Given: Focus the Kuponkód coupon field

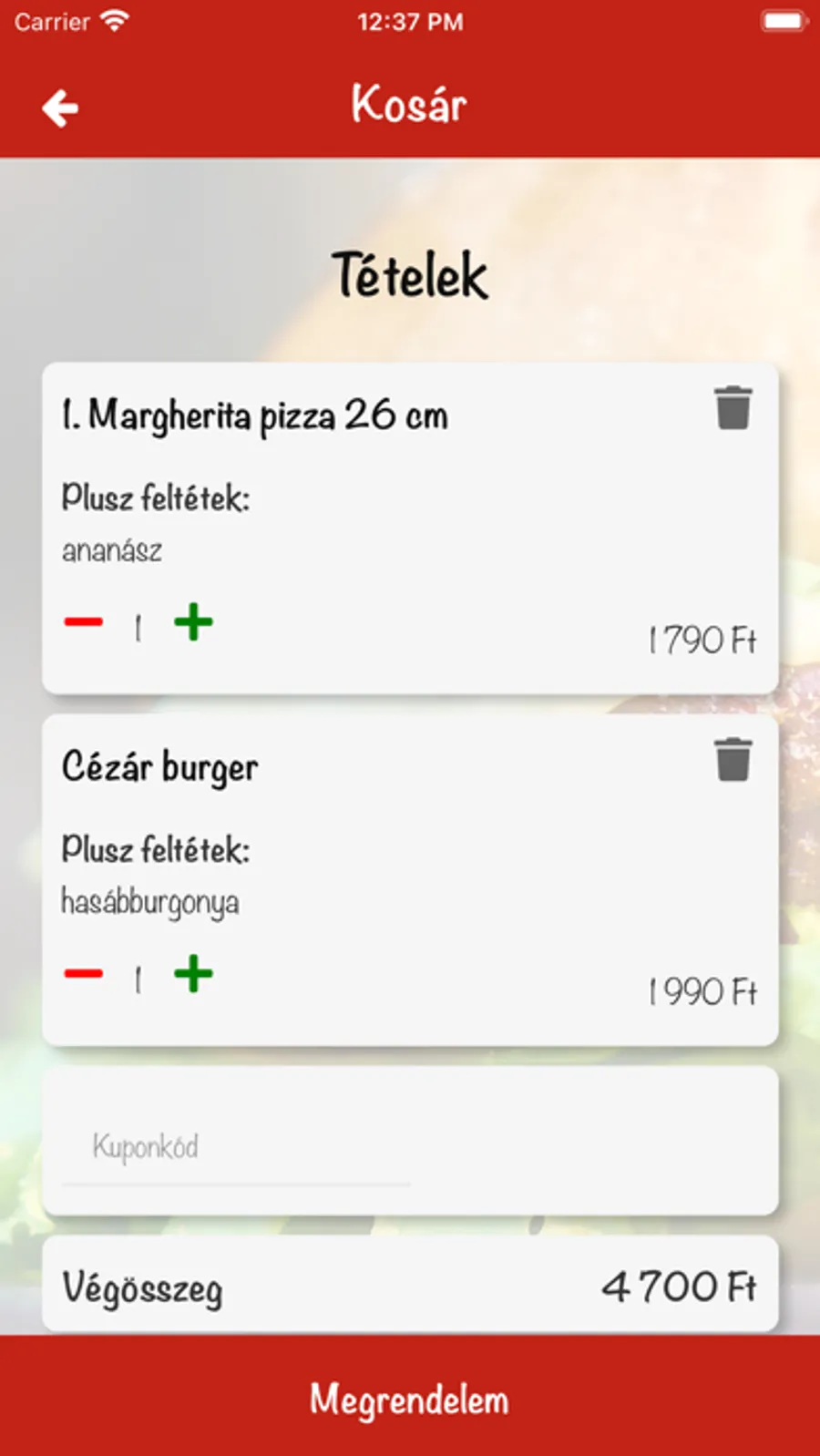Looking at the screenshot, I should click(235, 1147).
